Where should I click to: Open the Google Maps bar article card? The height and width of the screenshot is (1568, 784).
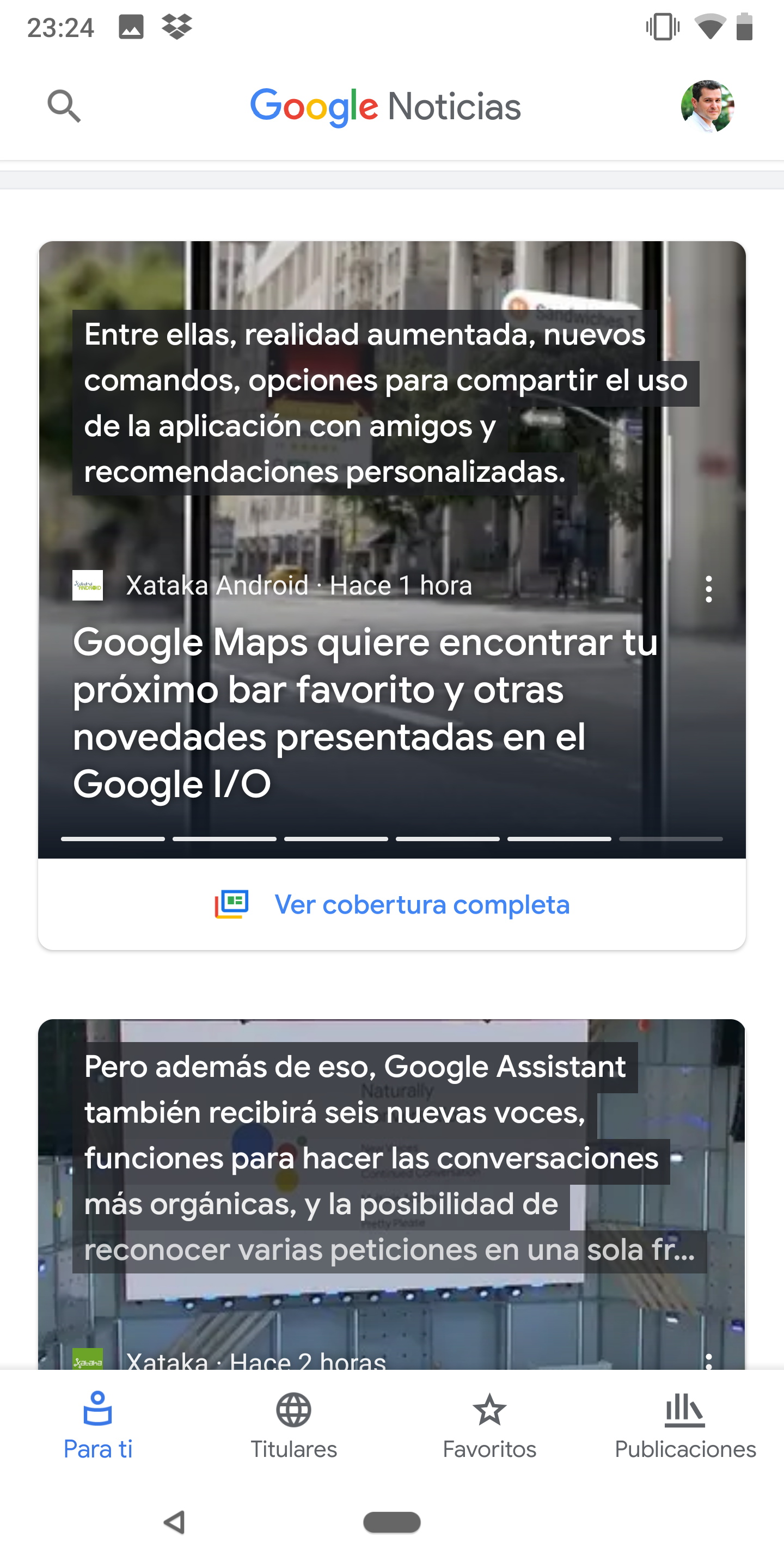392,550
